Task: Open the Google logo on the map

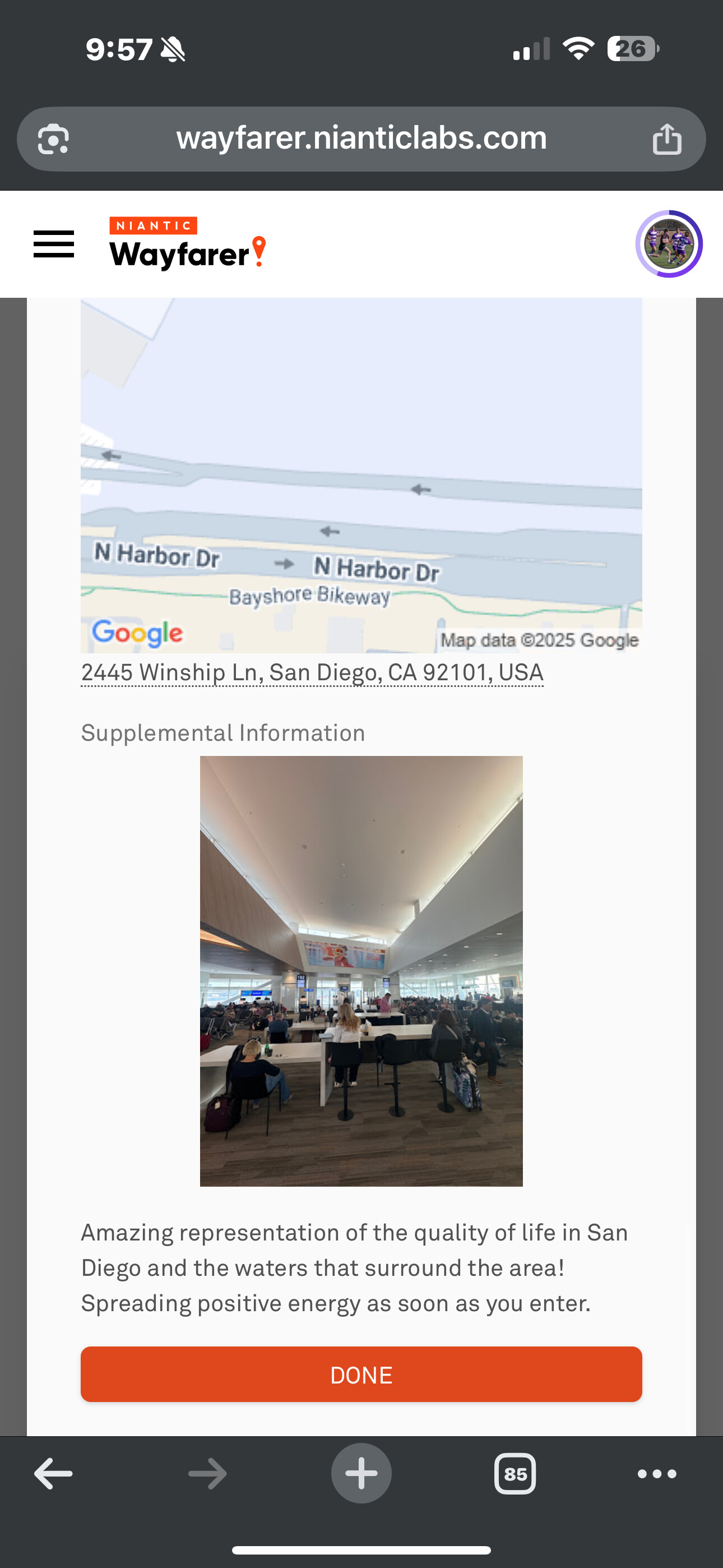Action: coord(137,633)
